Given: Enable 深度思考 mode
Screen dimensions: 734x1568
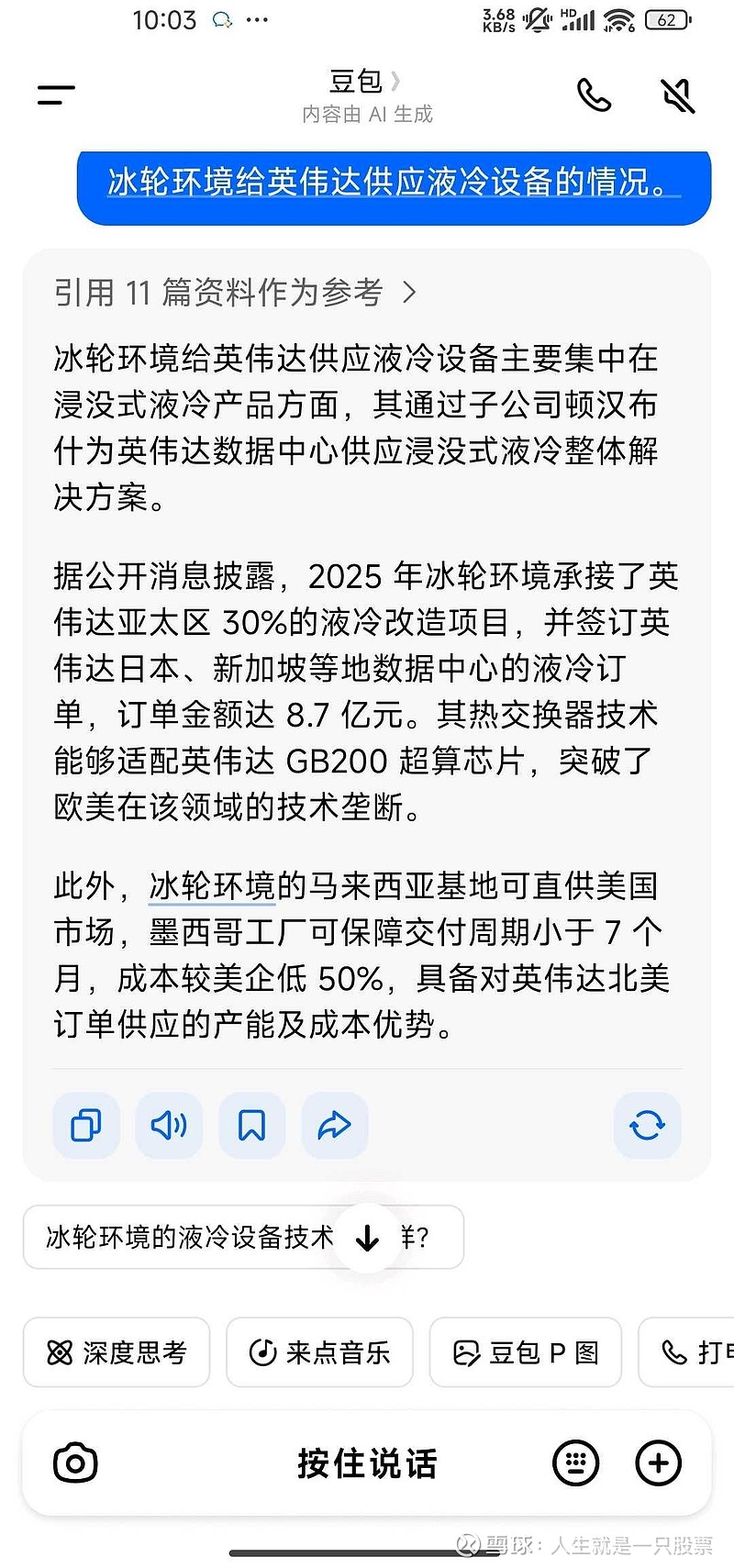Looking at the screenshot, I should [x=117, y=1352].
